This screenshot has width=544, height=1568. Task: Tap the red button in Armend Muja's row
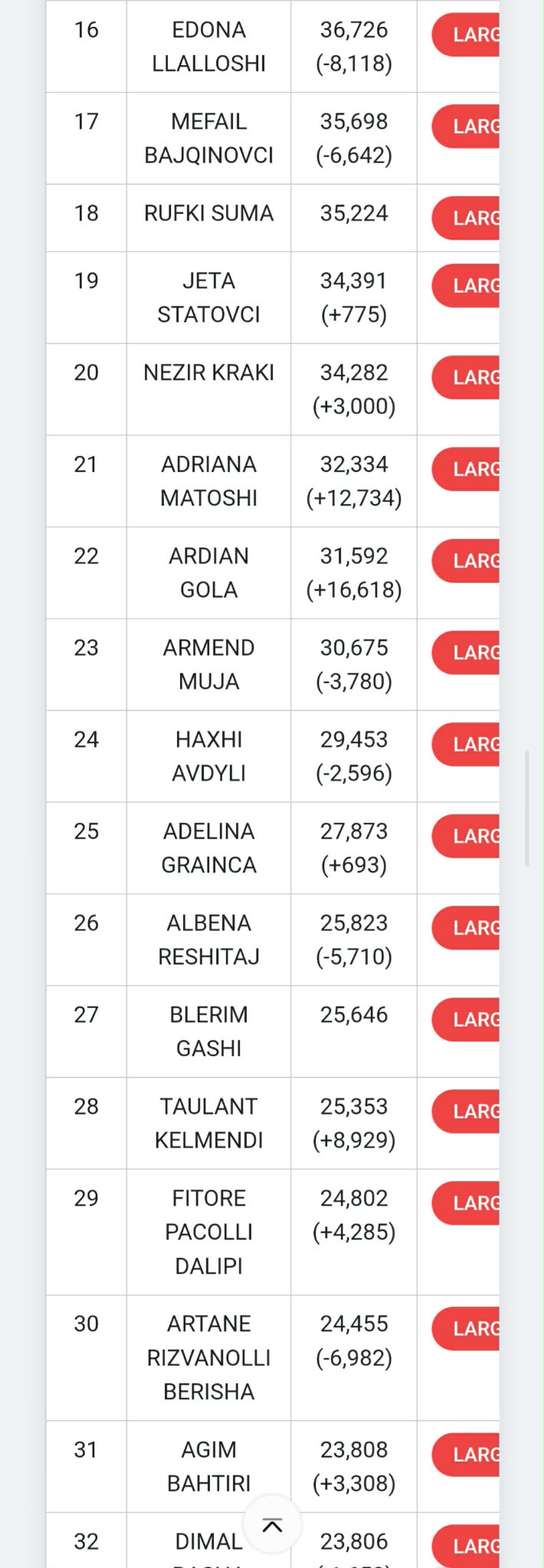pos(467,653)
